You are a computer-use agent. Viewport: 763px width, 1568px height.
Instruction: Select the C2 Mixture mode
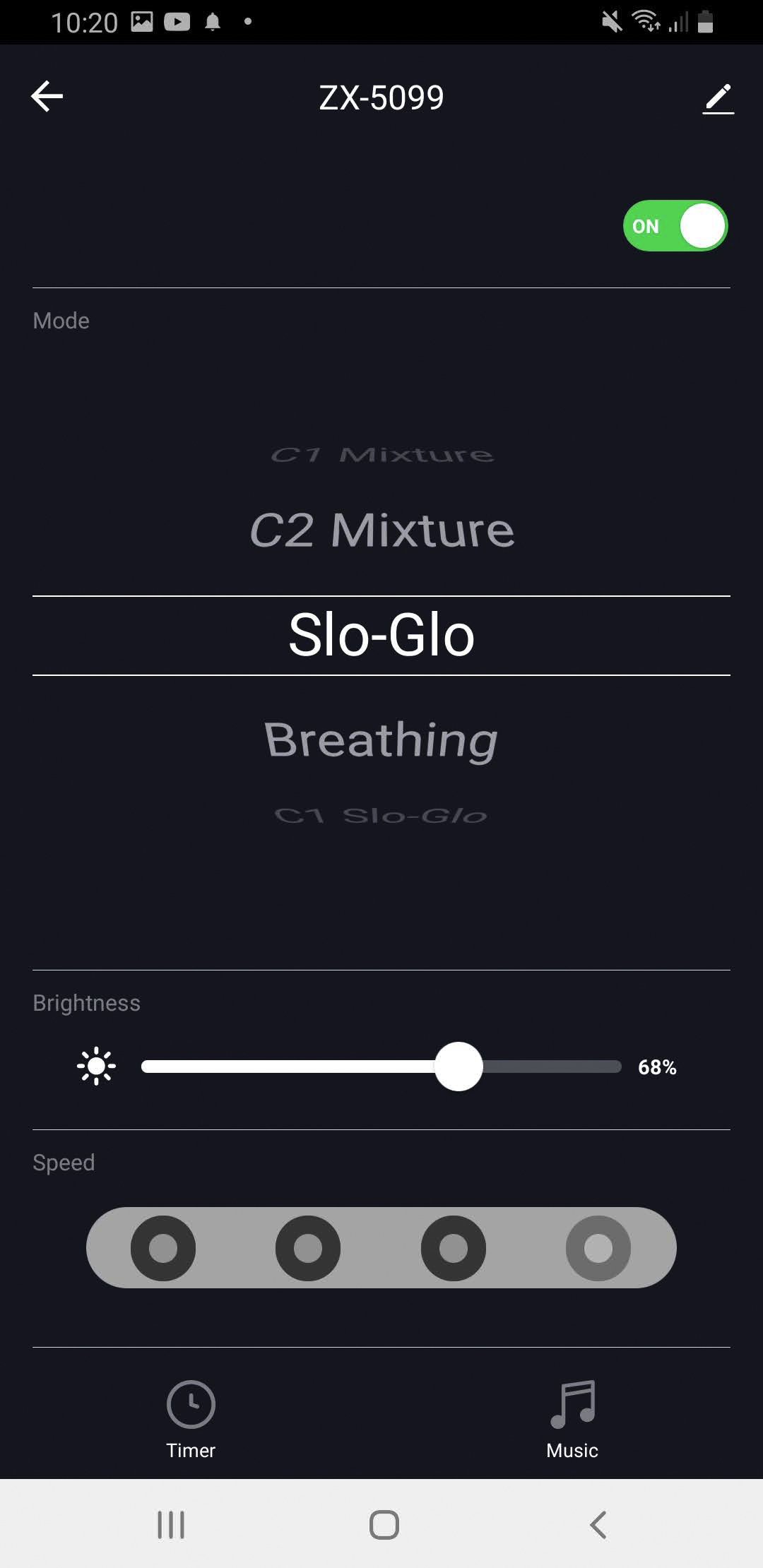pos(381,530)
